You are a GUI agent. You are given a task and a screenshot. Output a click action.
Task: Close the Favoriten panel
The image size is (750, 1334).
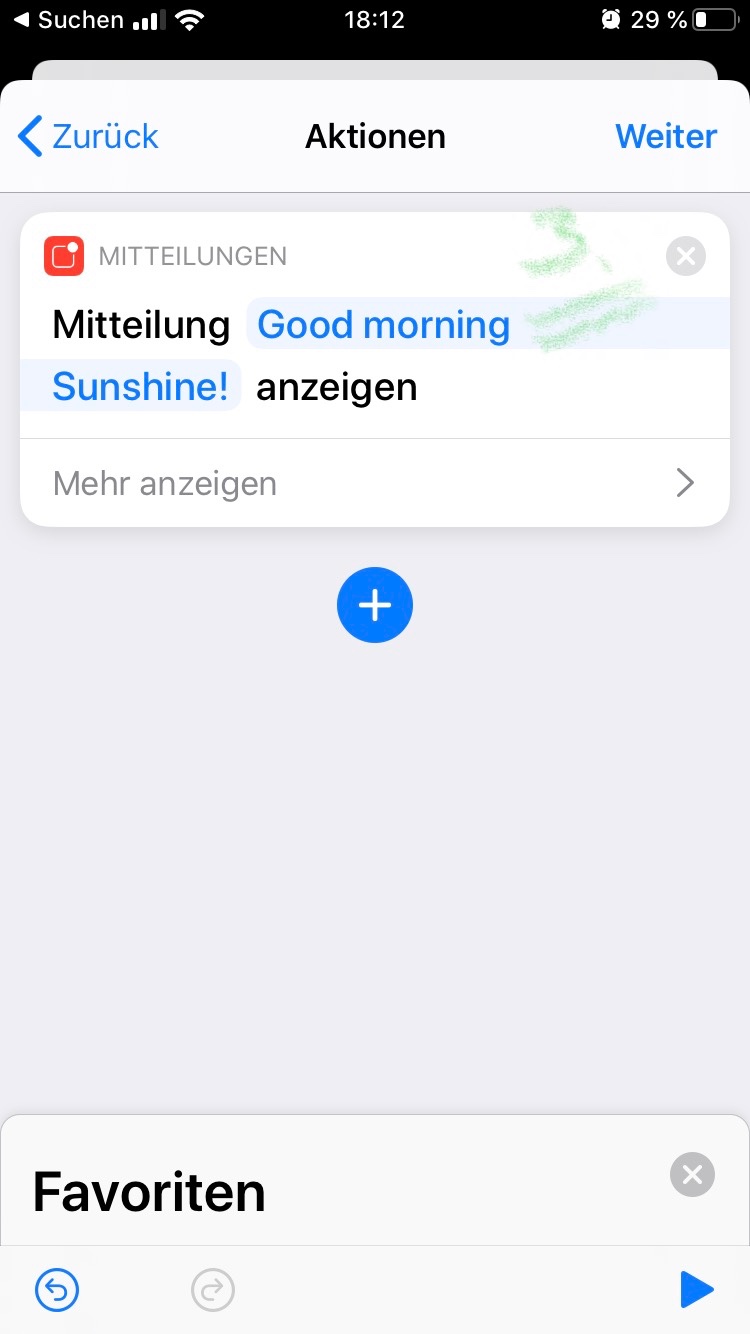click(x=692, y=1175)
